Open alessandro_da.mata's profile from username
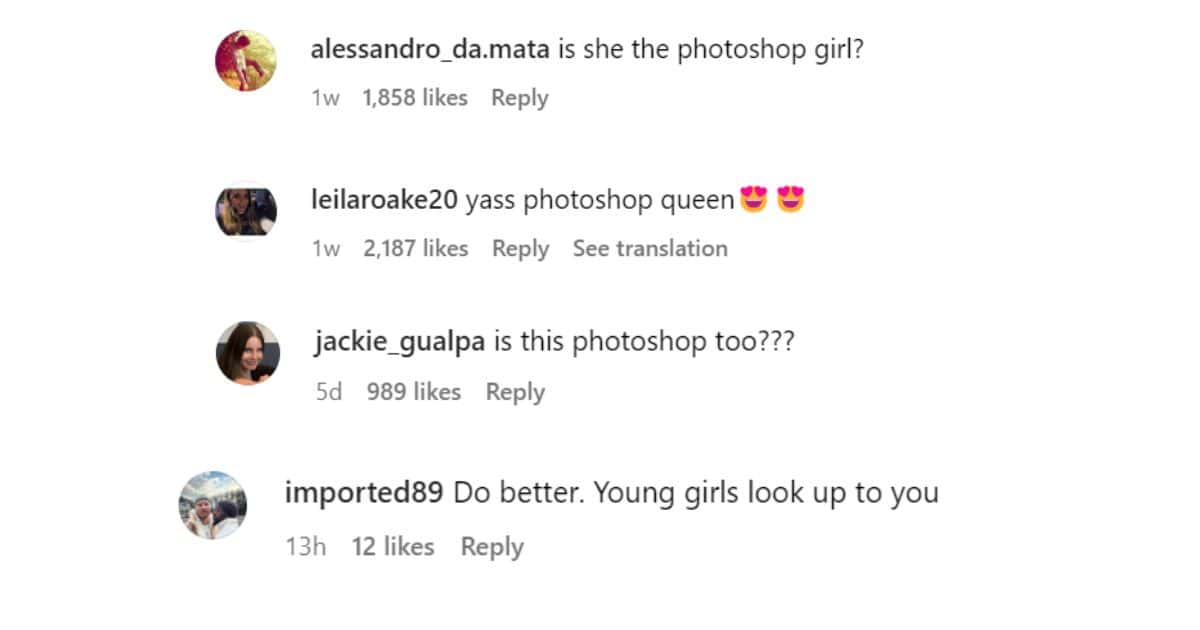The height and width of the screenshot is (630, 1200). 430,49
